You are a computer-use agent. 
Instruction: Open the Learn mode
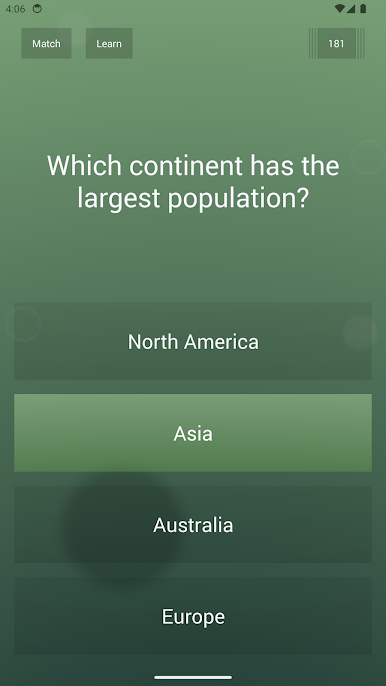[x=109, y=43]
